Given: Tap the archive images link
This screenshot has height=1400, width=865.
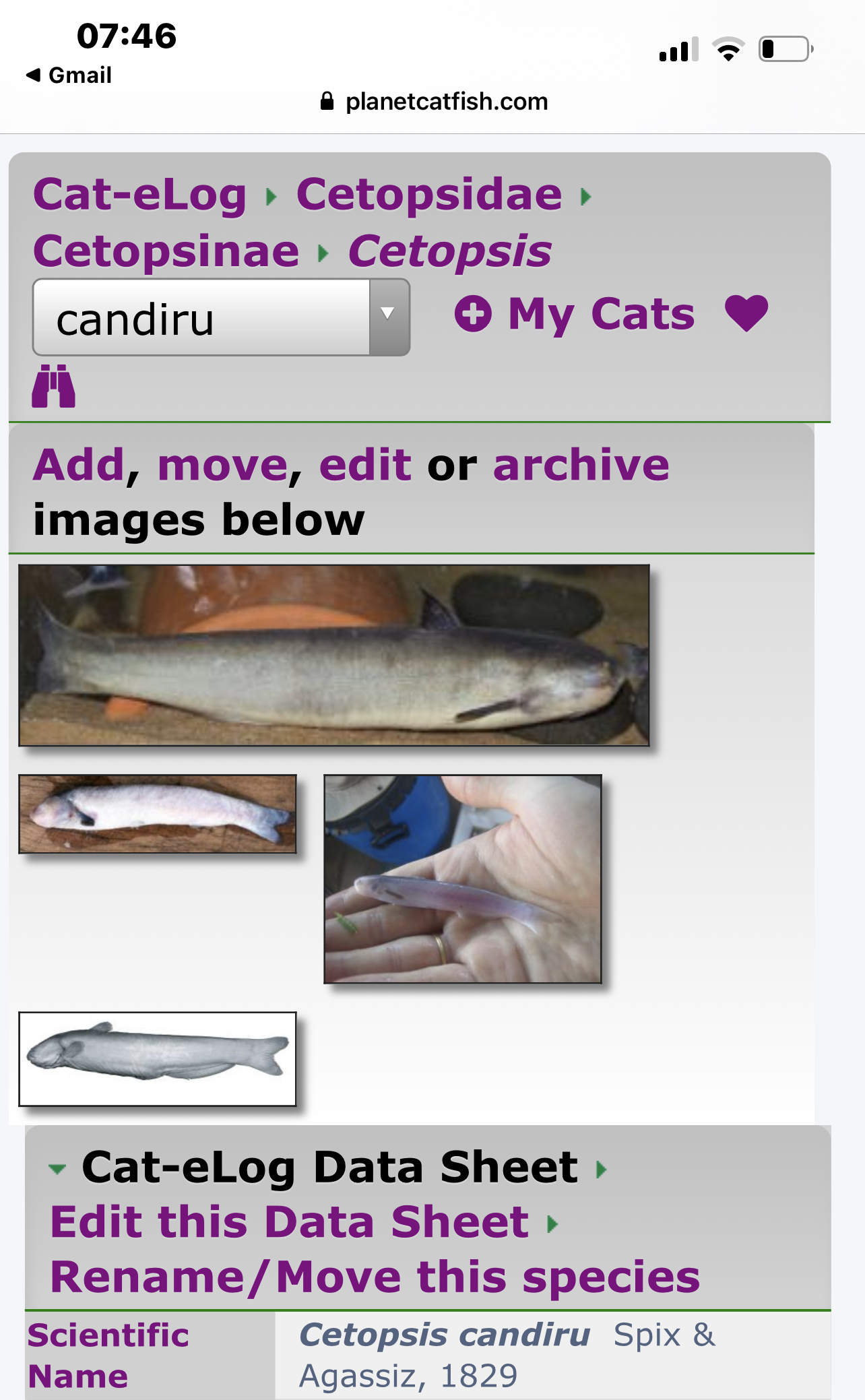Looking at the screenshot, I should pos(581,465).
